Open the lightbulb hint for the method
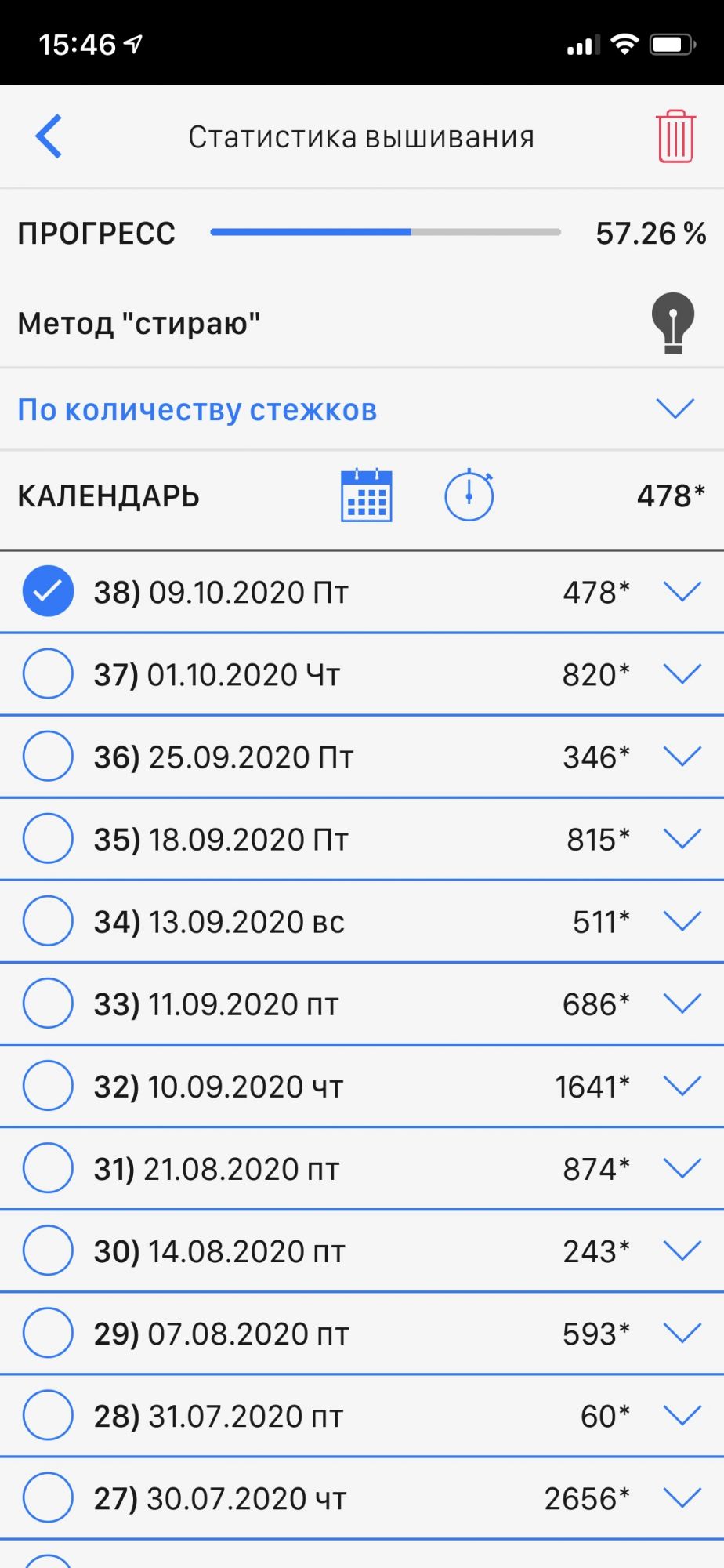Viewport: 724px width, 1568px height. (672, 322)
